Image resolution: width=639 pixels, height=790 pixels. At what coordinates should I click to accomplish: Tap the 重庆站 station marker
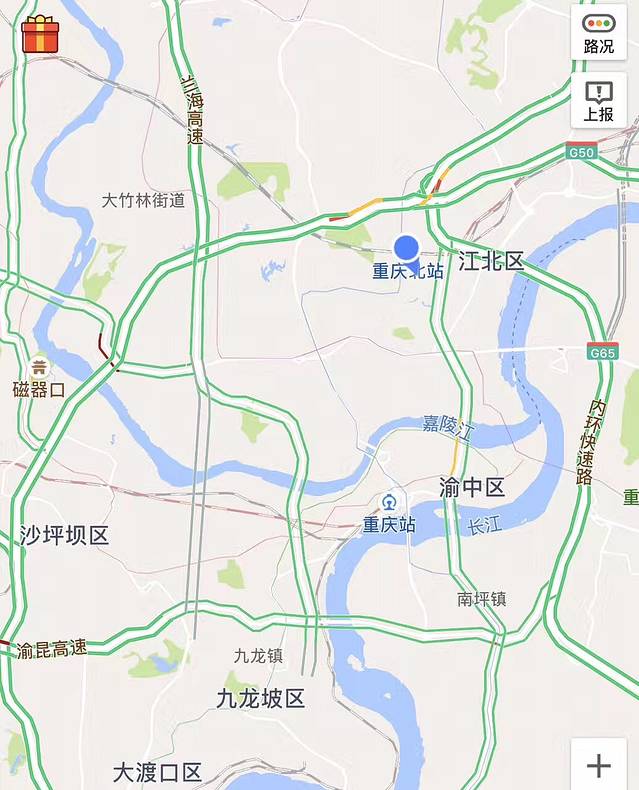[390, 501]
